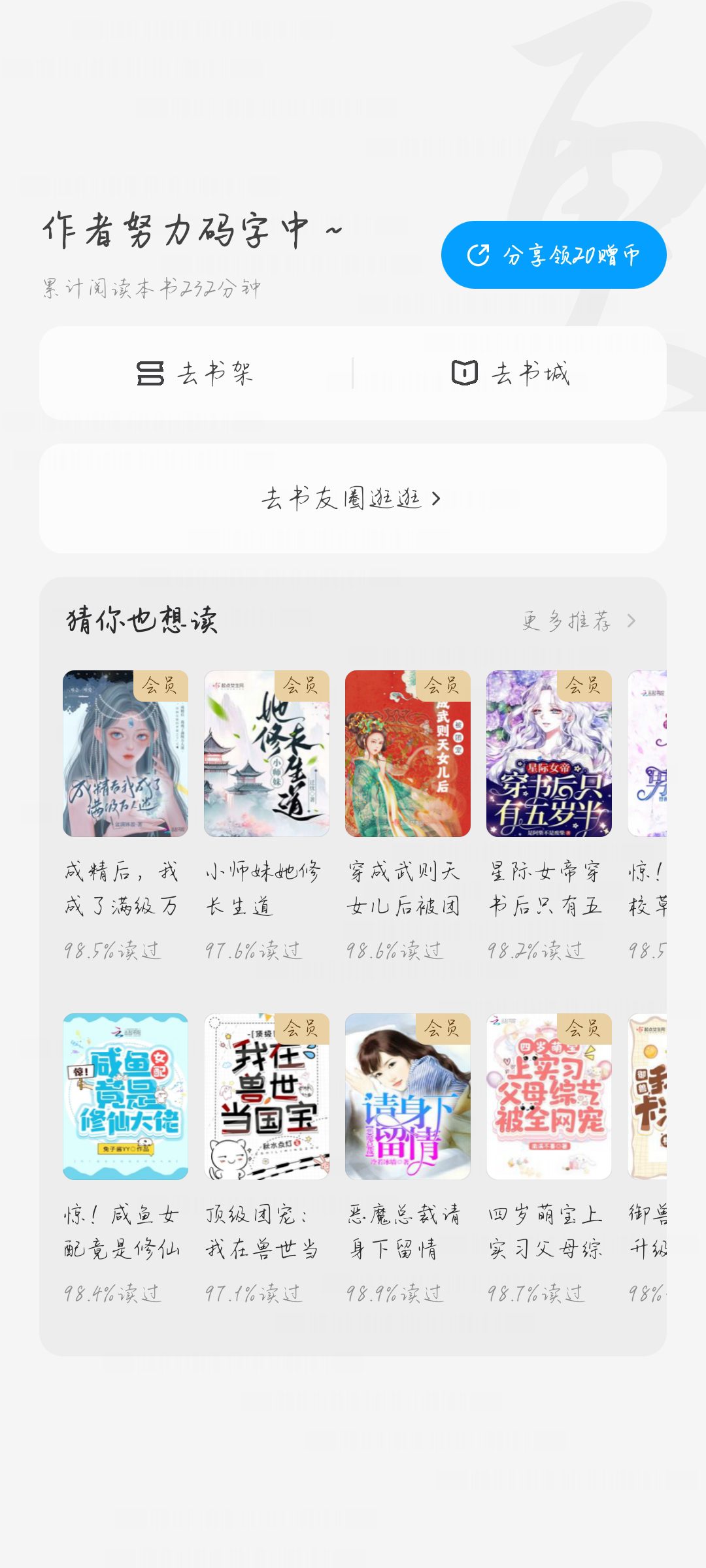
Task: Open the bookstore via 去书城
Action: 511,373
